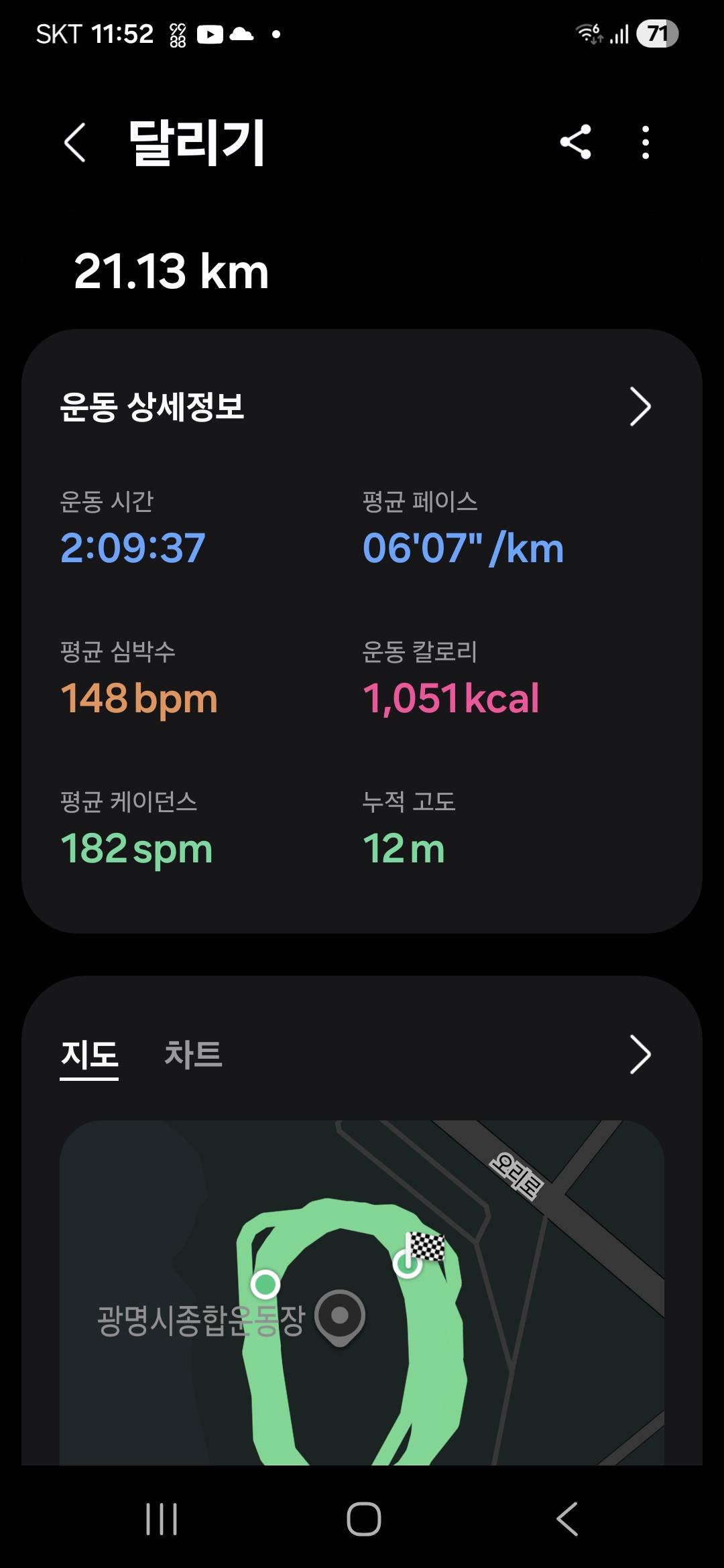Tap the 148 bpm heart rate value

pyautogui.click(x=138, y=698)
